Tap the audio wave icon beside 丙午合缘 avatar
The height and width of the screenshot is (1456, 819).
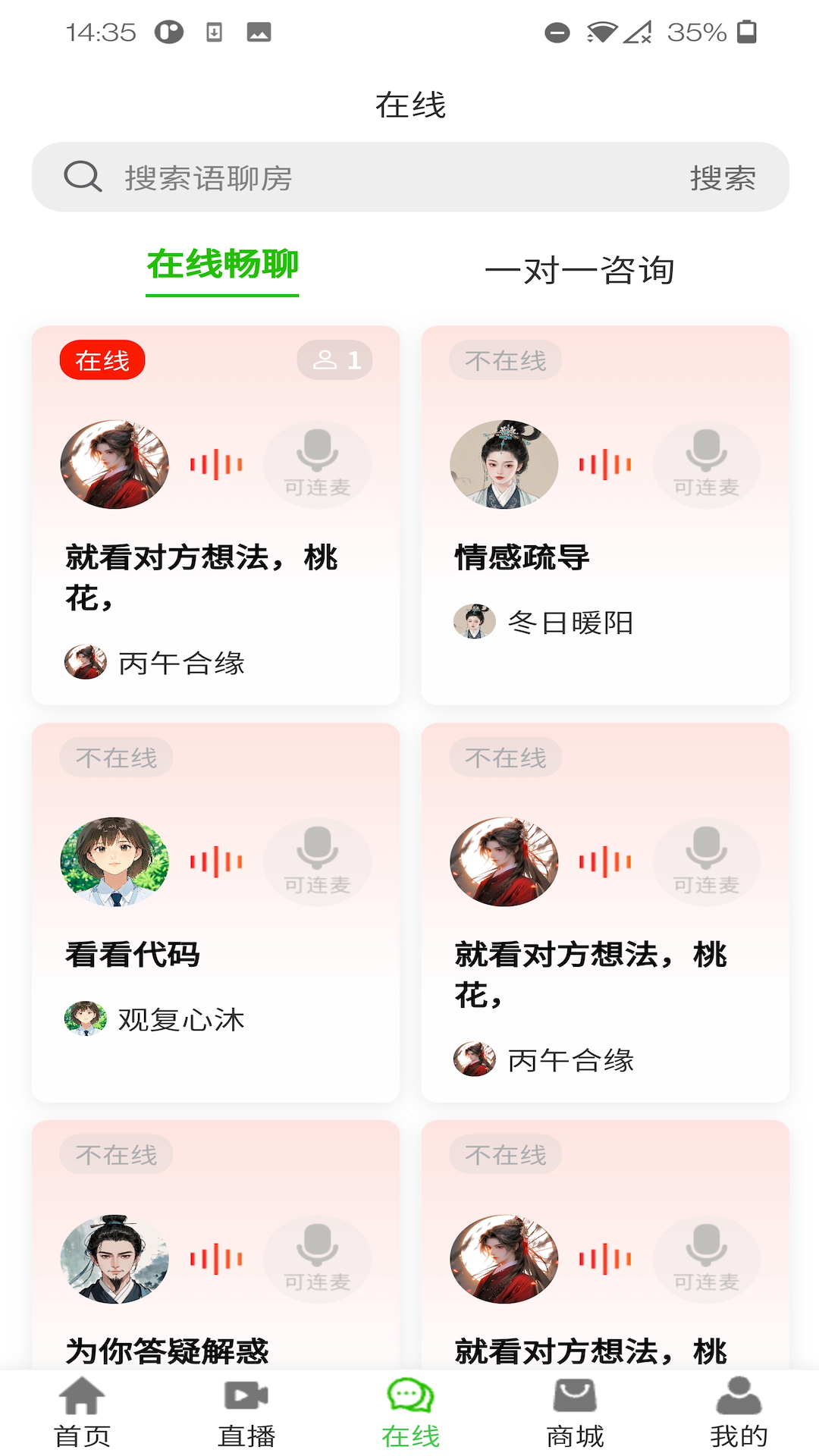coord(217,463)
